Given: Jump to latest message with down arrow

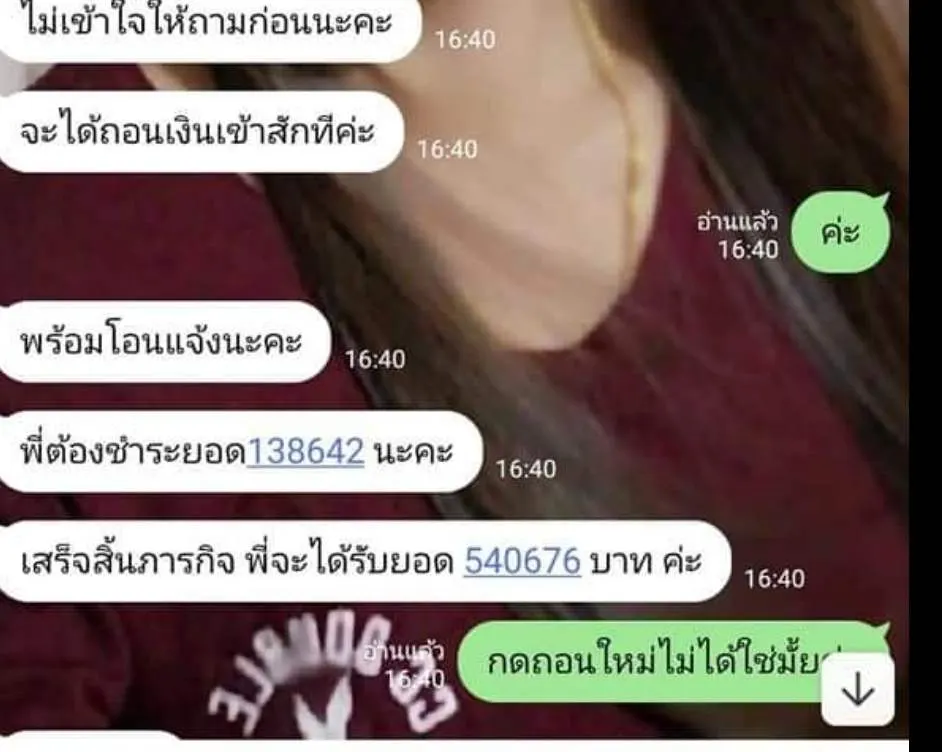Looking at the screenshot, I should [857, 689].
